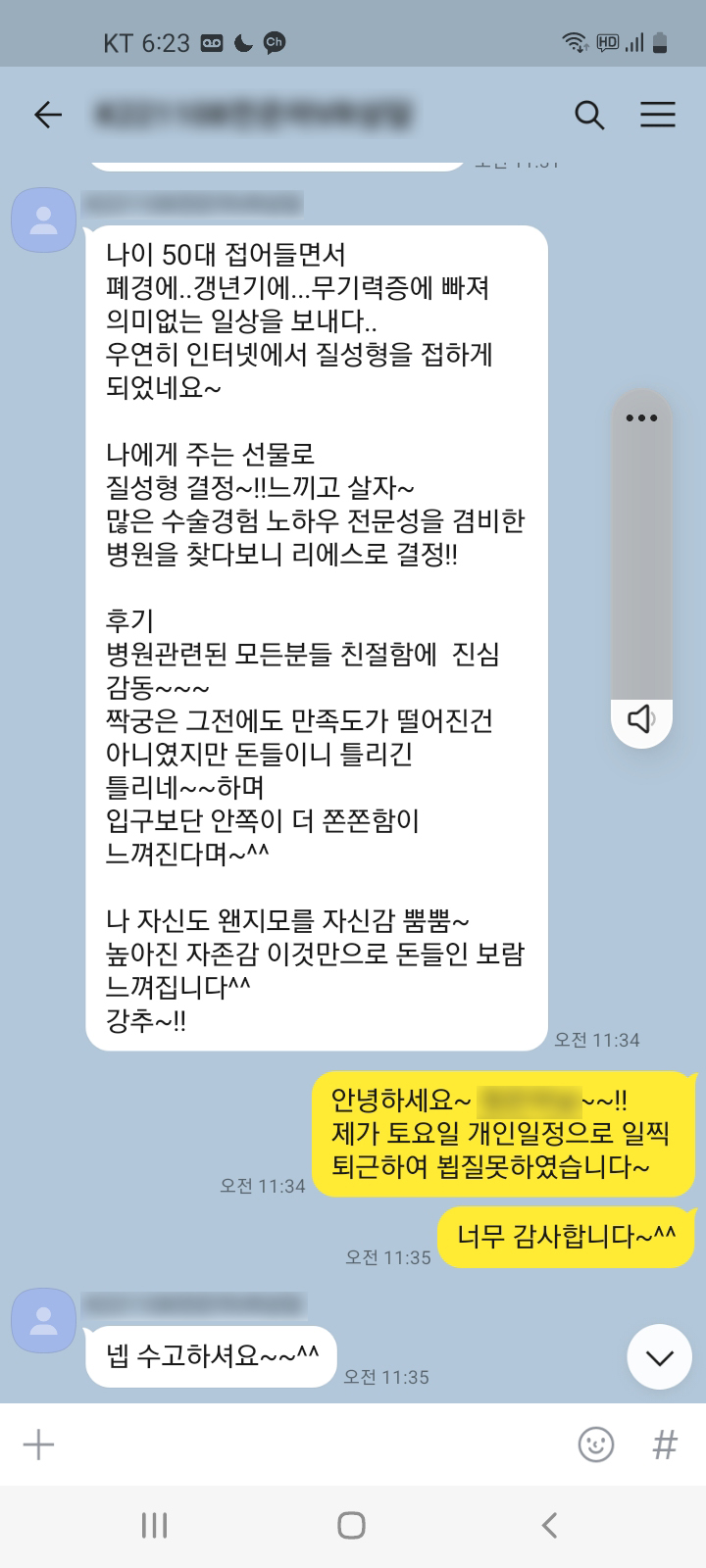706x1568 pixels.
Task: Open the emoticon picker
Action: point(596,1445)
